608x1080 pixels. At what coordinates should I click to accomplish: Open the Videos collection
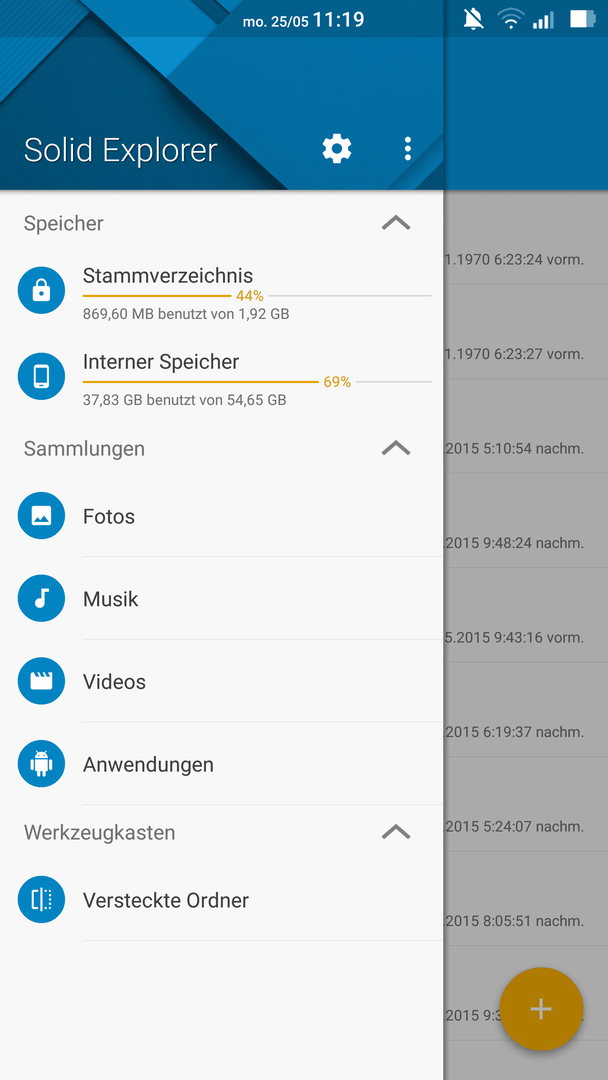(x=222, y=681)
